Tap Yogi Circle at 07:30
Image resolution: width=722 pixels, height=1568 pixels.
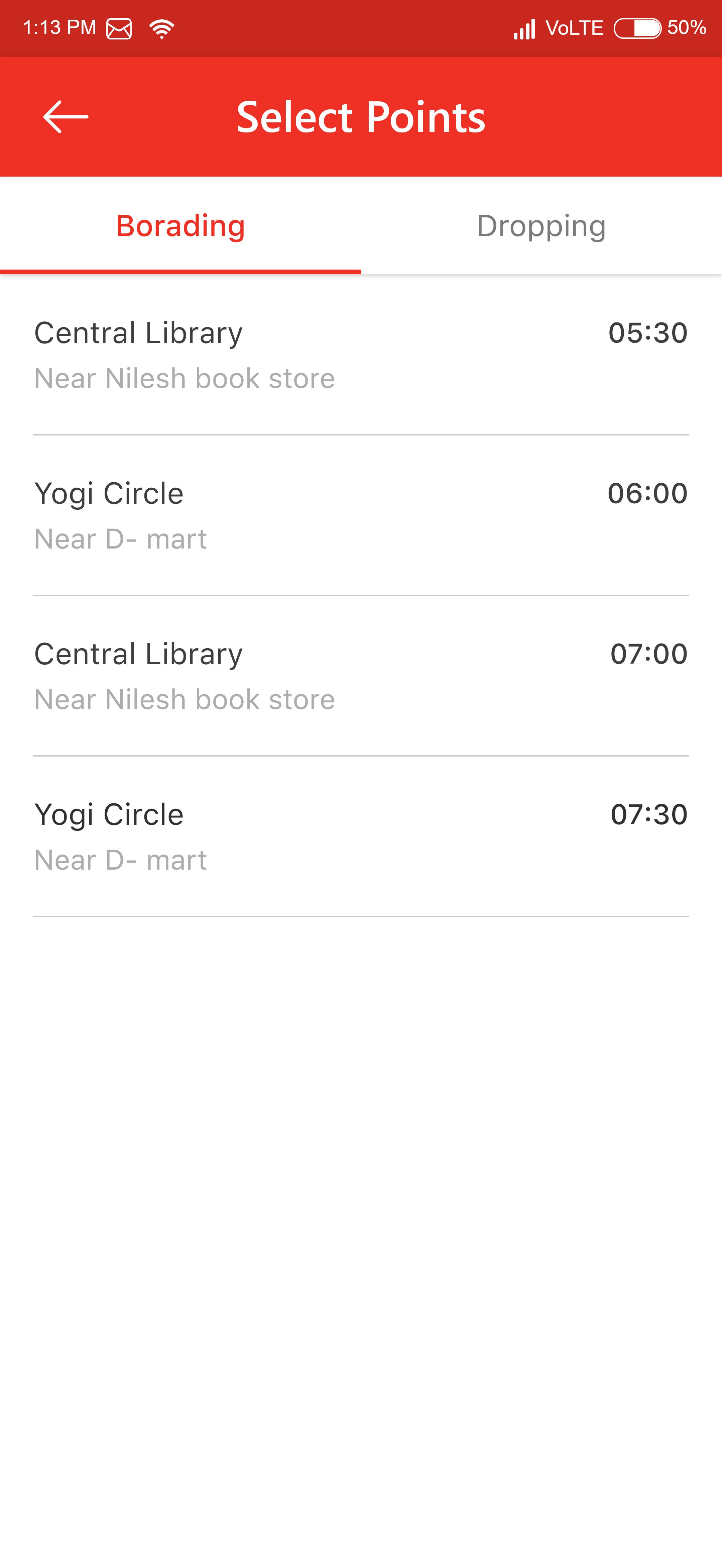click(360, 837)
